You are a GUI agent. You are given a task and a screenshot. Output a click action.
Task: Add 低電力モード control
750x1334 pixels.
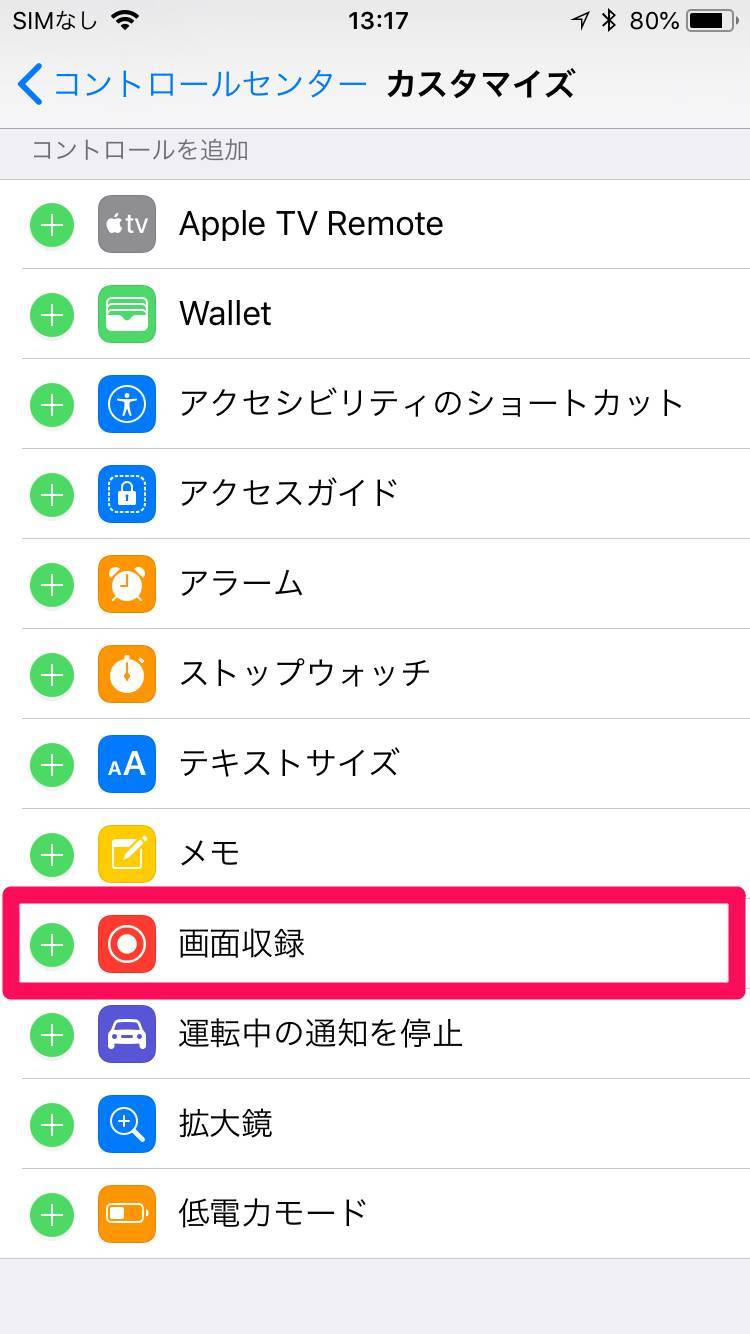point(52,1215)
